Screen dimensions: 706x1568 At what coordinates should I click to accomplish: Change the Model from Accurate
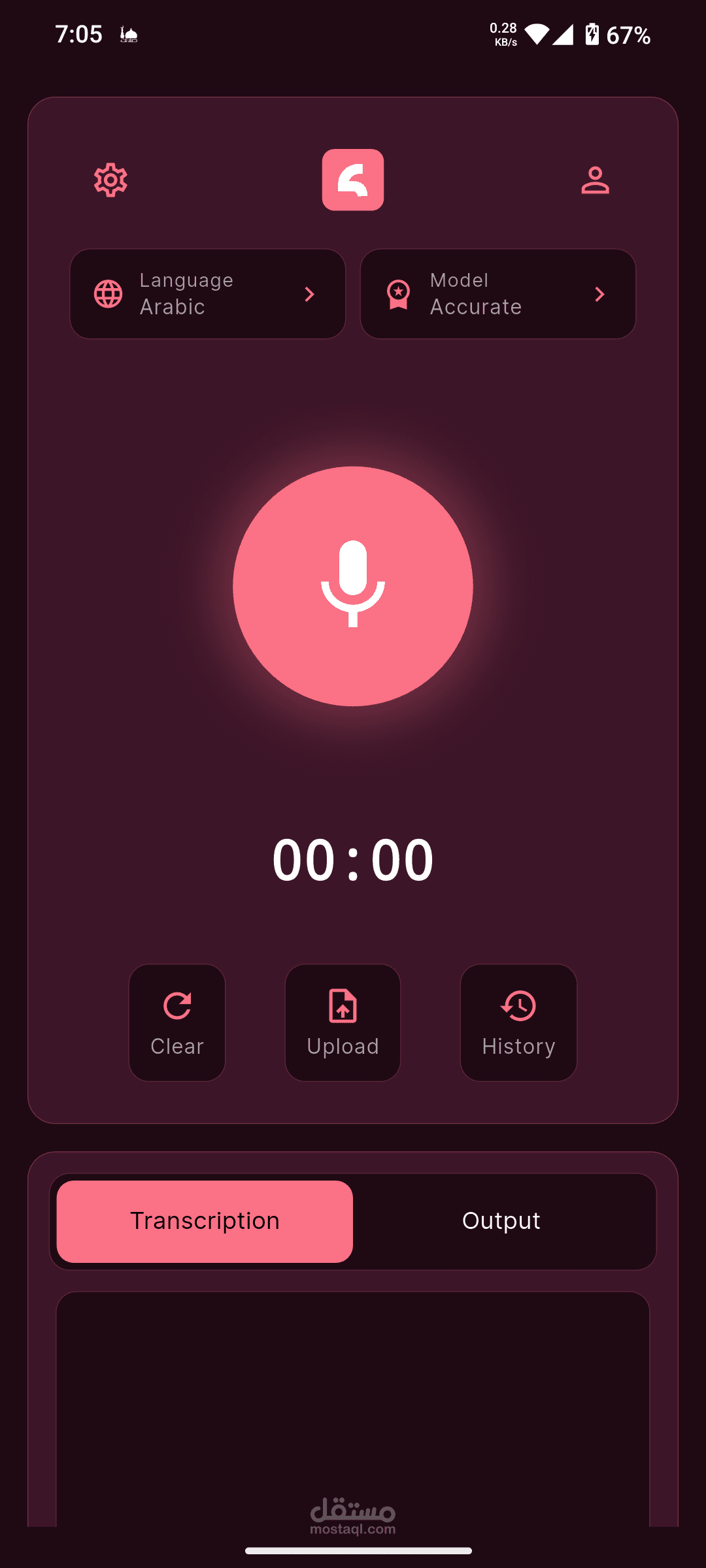click(498, 294)
